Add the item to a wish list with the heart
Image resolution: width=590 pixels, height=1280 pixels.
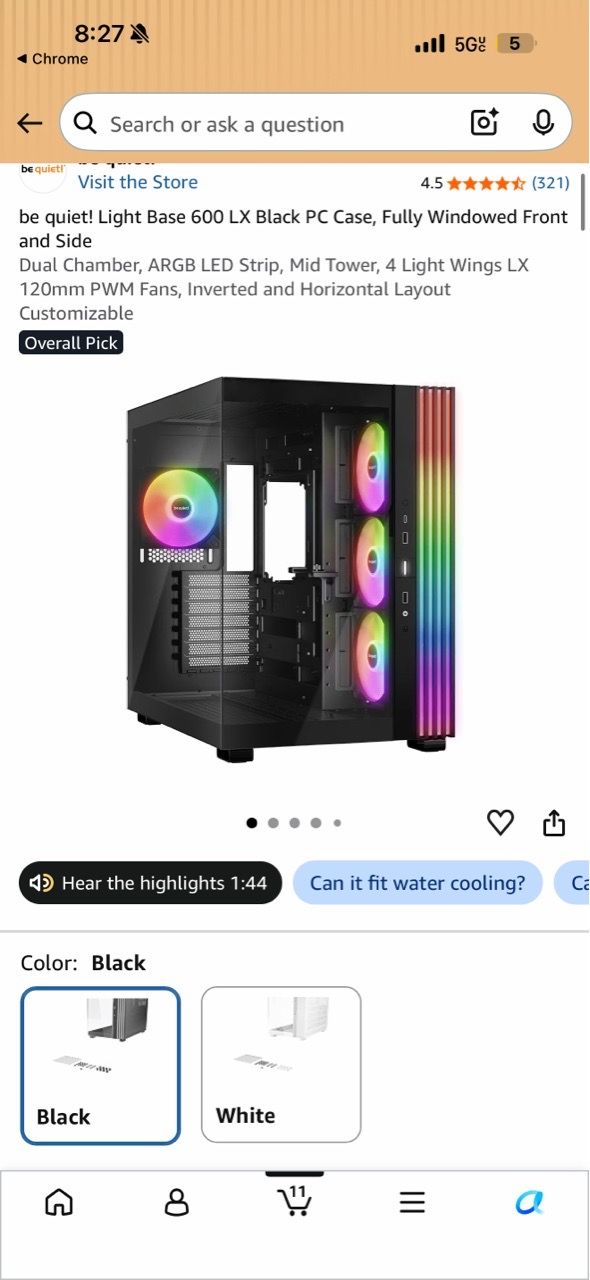(500, 823)
